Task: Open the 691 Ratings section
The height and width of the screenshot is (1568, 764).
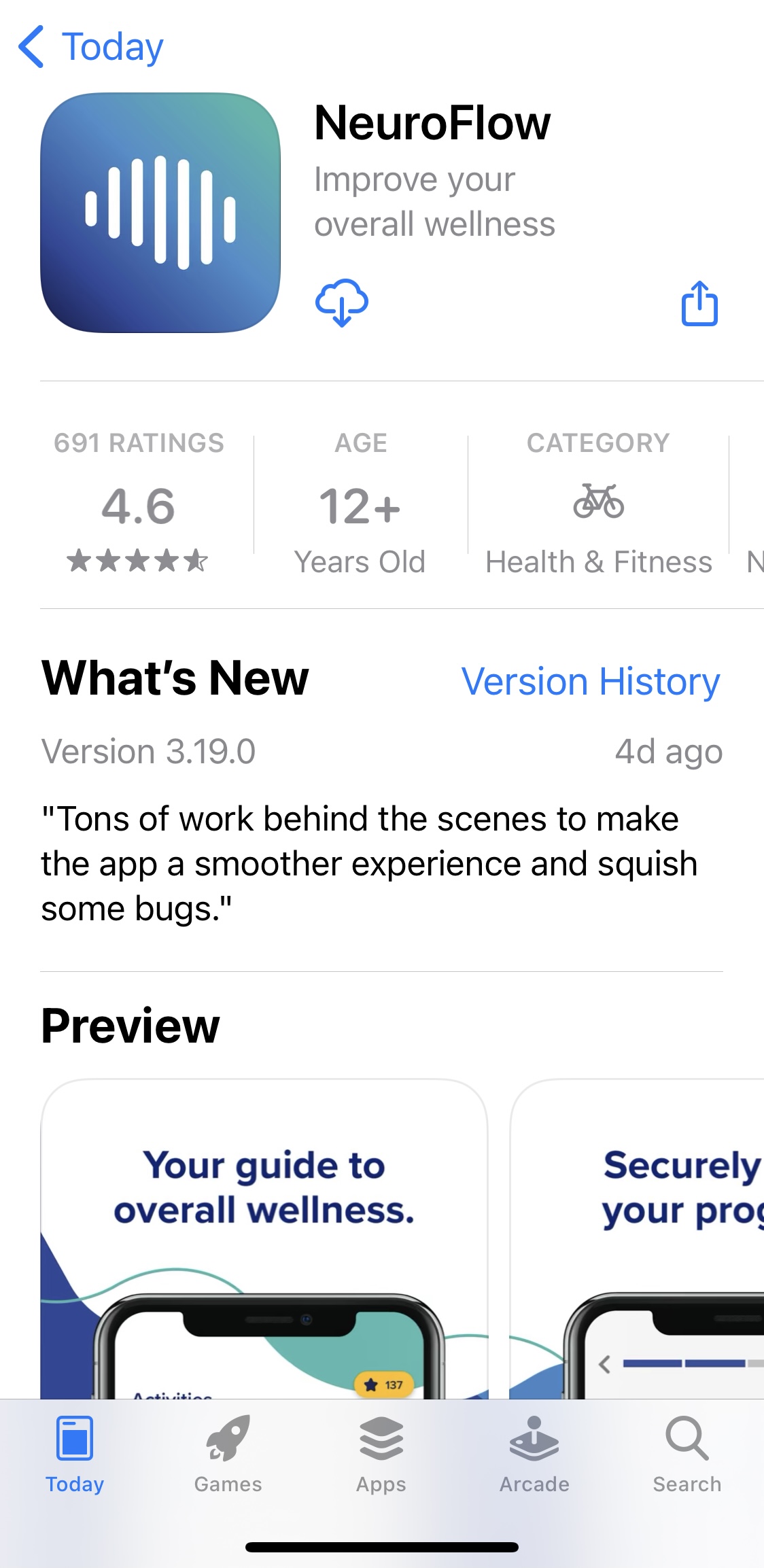Action: point(139,502)
